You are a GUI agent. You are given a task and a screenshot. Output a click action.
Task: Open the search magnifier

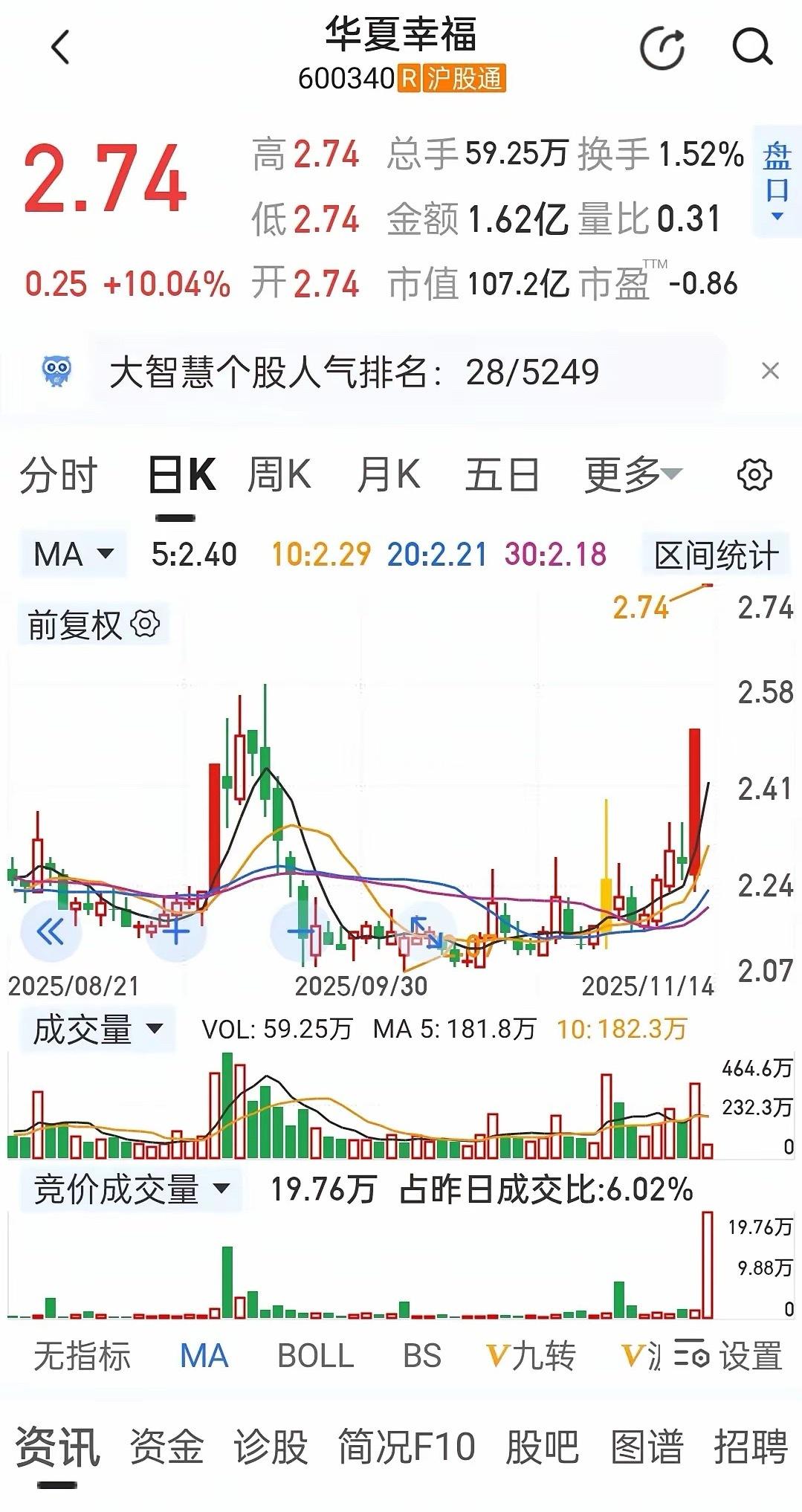(752, 48)
